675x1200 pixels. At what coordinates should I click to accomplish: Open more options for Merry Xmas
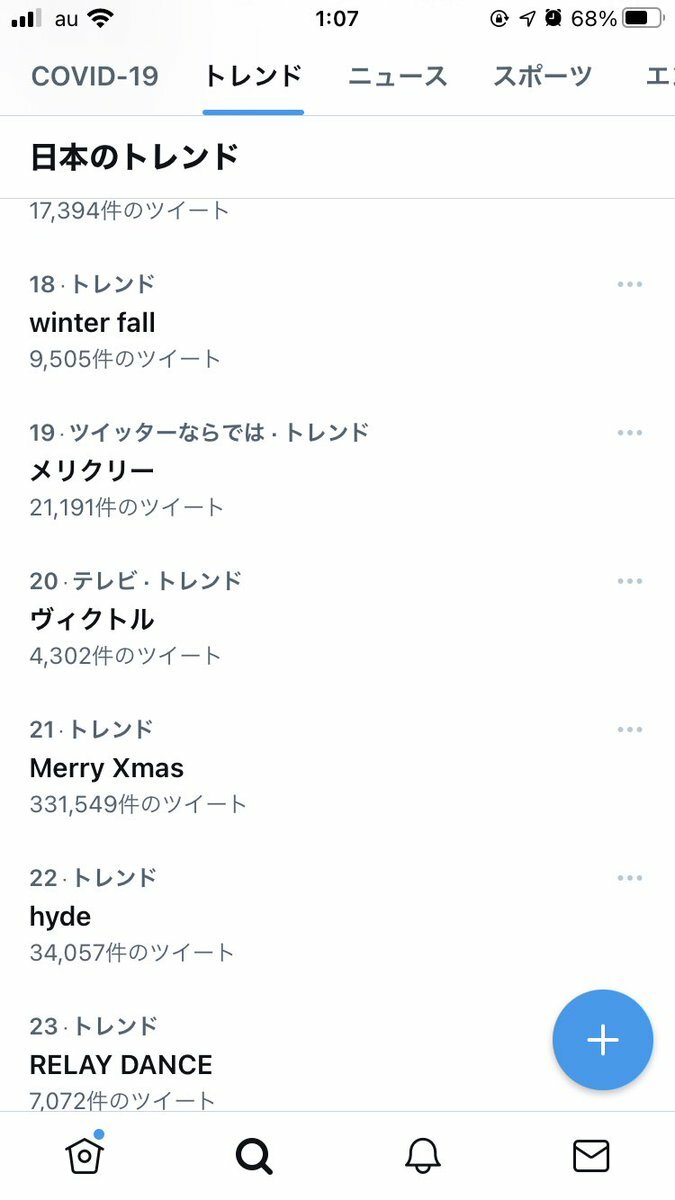pyautogui.click(x=629, y=729)
